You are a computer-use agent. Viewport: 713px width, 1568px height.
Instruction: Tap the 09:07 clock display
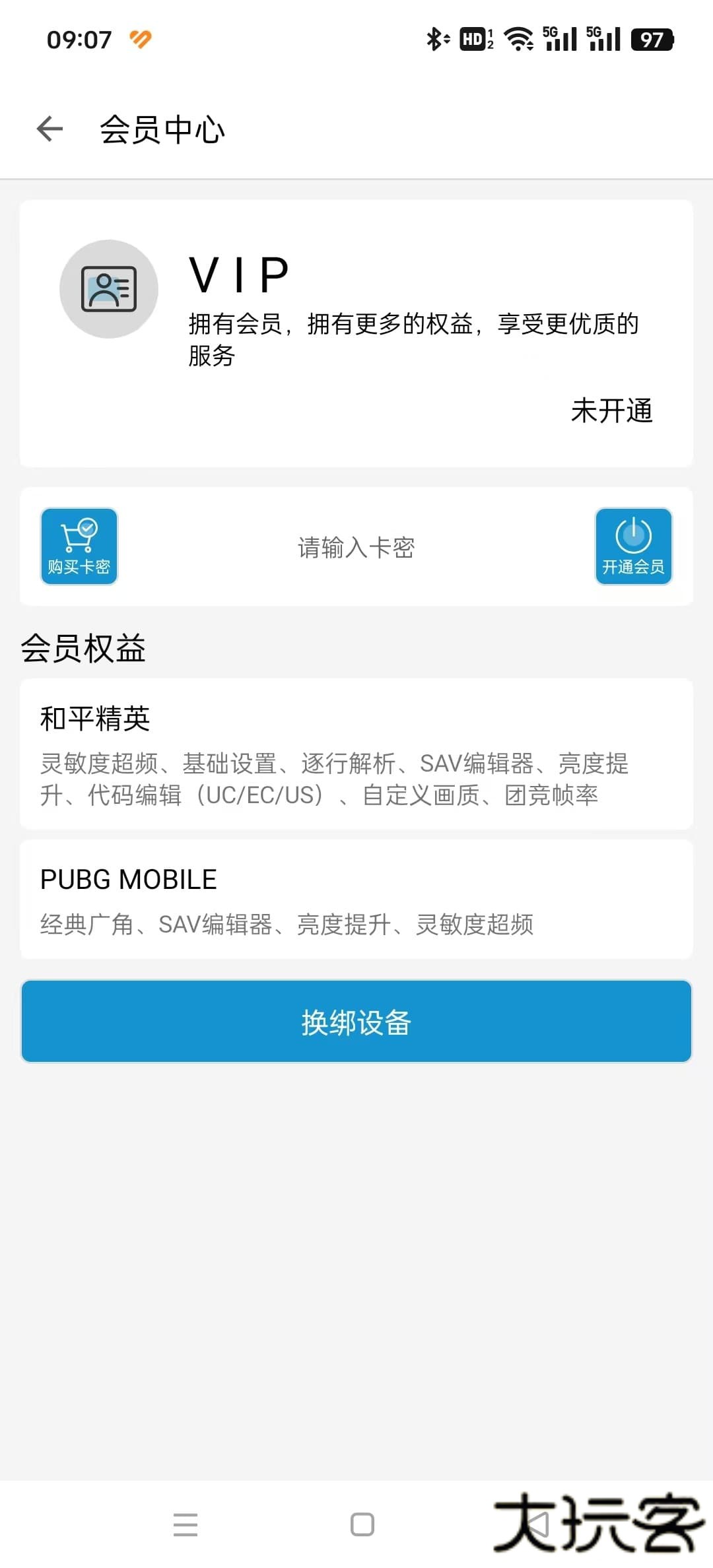pos(79,39)
